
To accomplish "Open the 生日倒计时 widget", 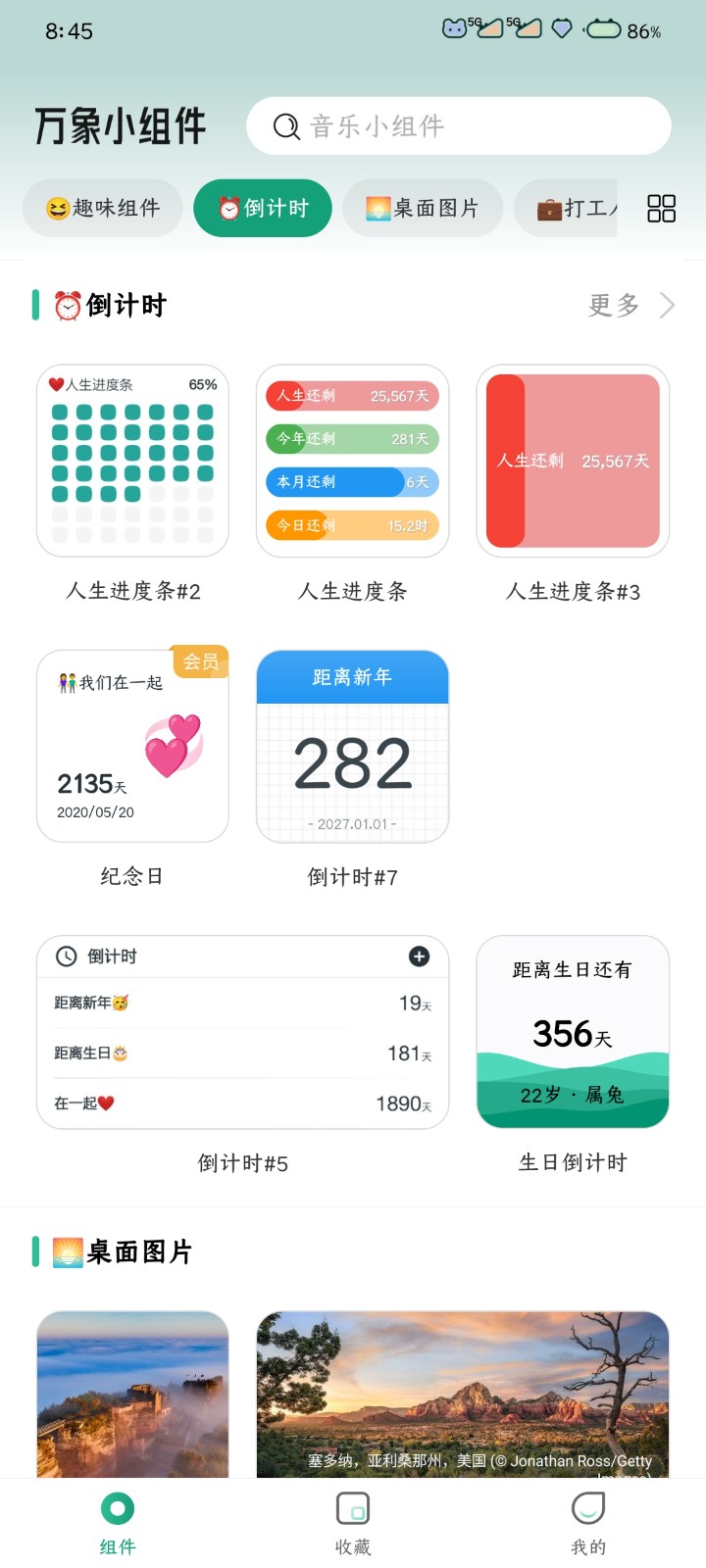I will coord(572,1031).
